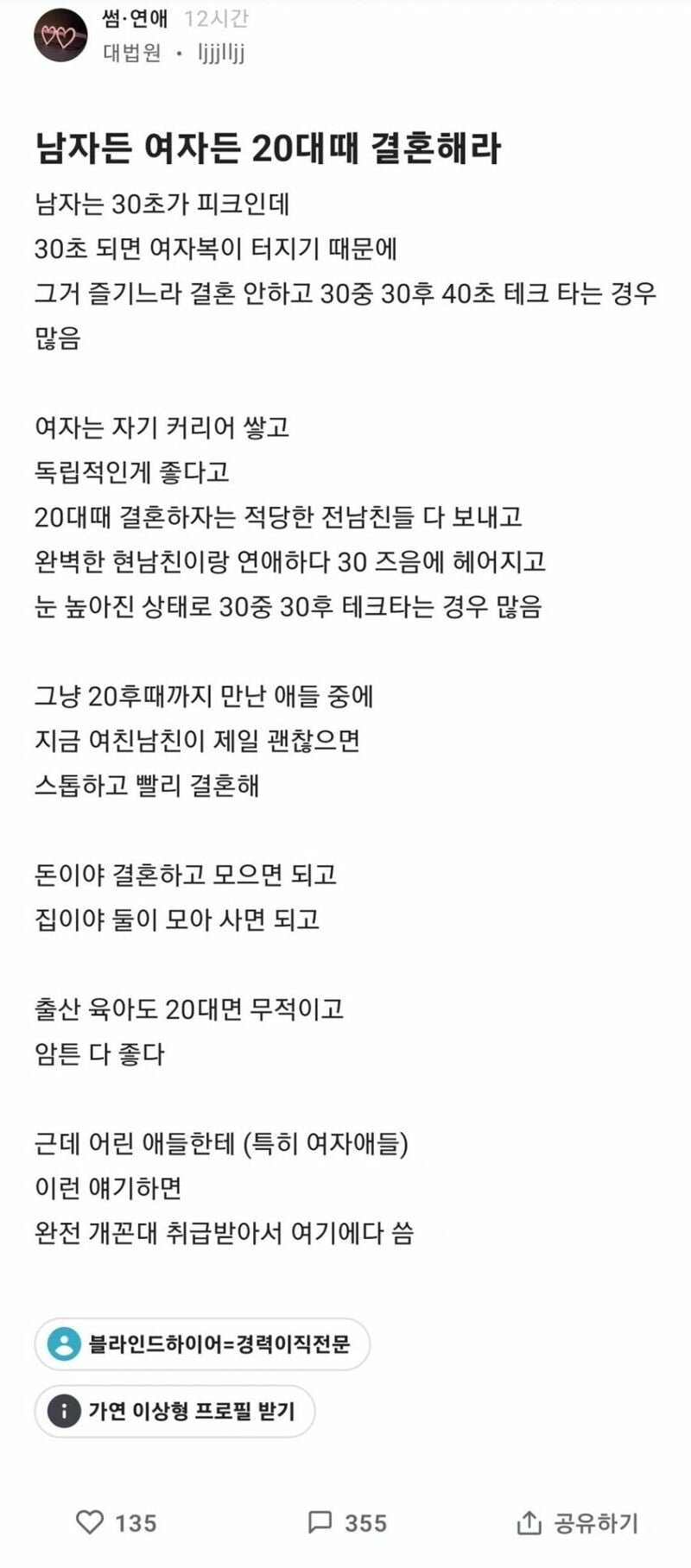Go to the 썸·연애 topic page

click(x=136, y=19)
